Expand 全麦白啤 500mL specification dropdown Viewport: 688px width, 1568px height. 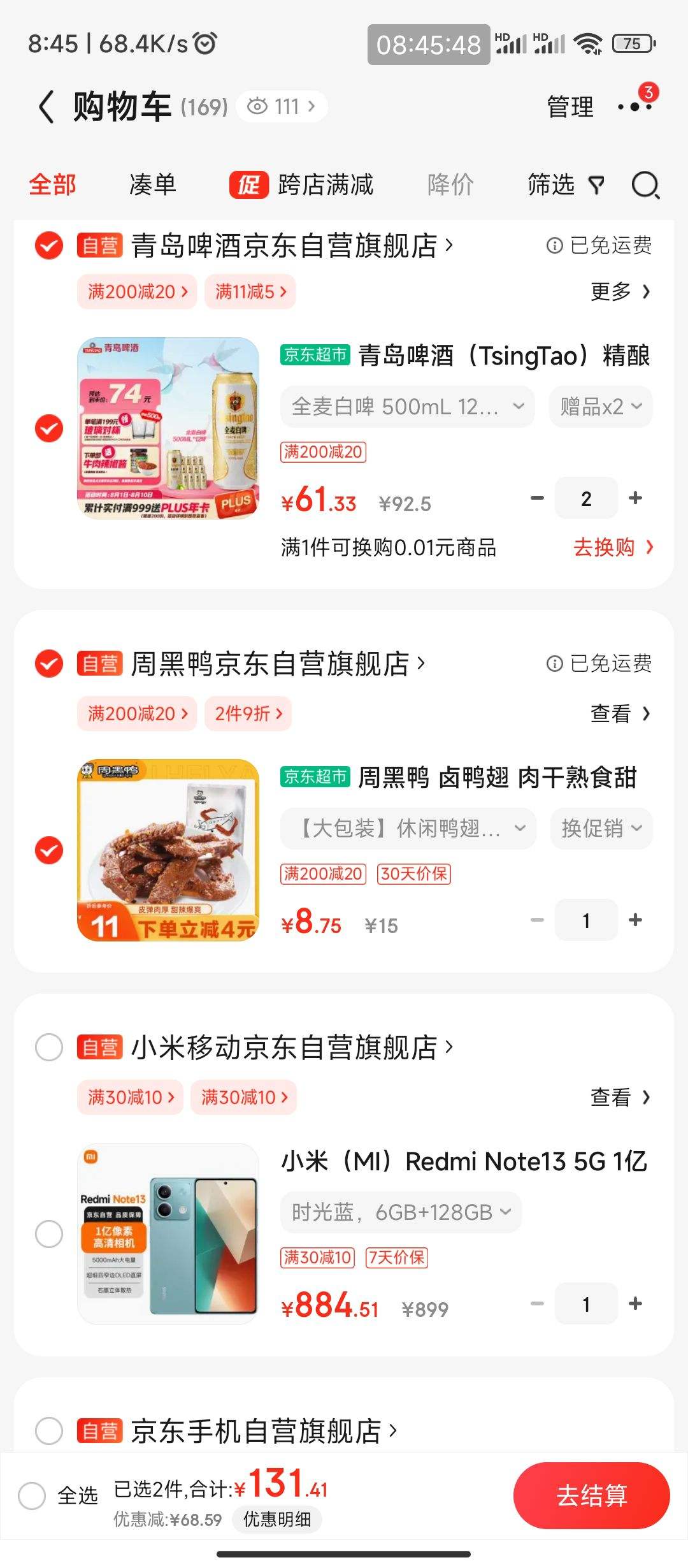[x=408, y=407]
